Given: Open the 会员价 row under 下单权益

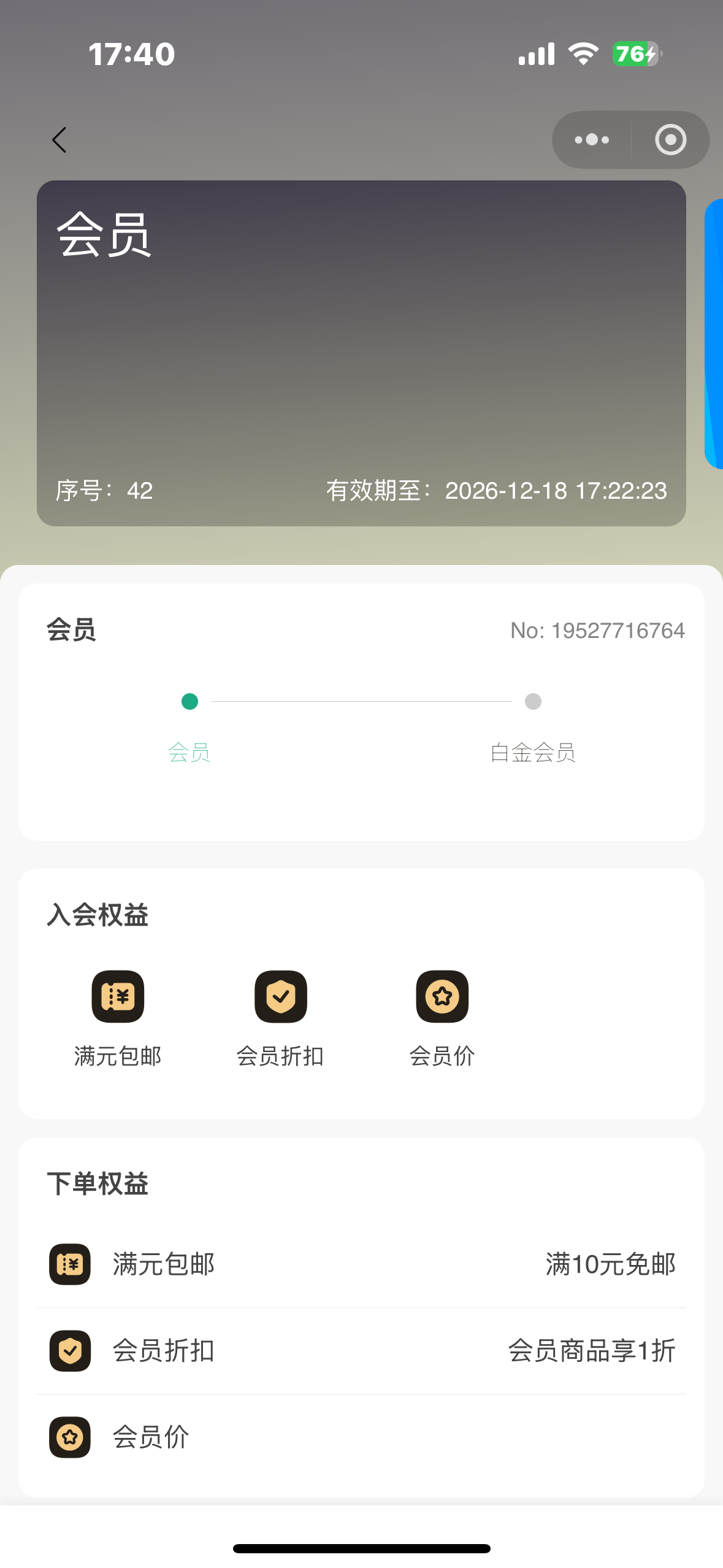Looking at the screenshot, I should click(x=361, y=1437).
